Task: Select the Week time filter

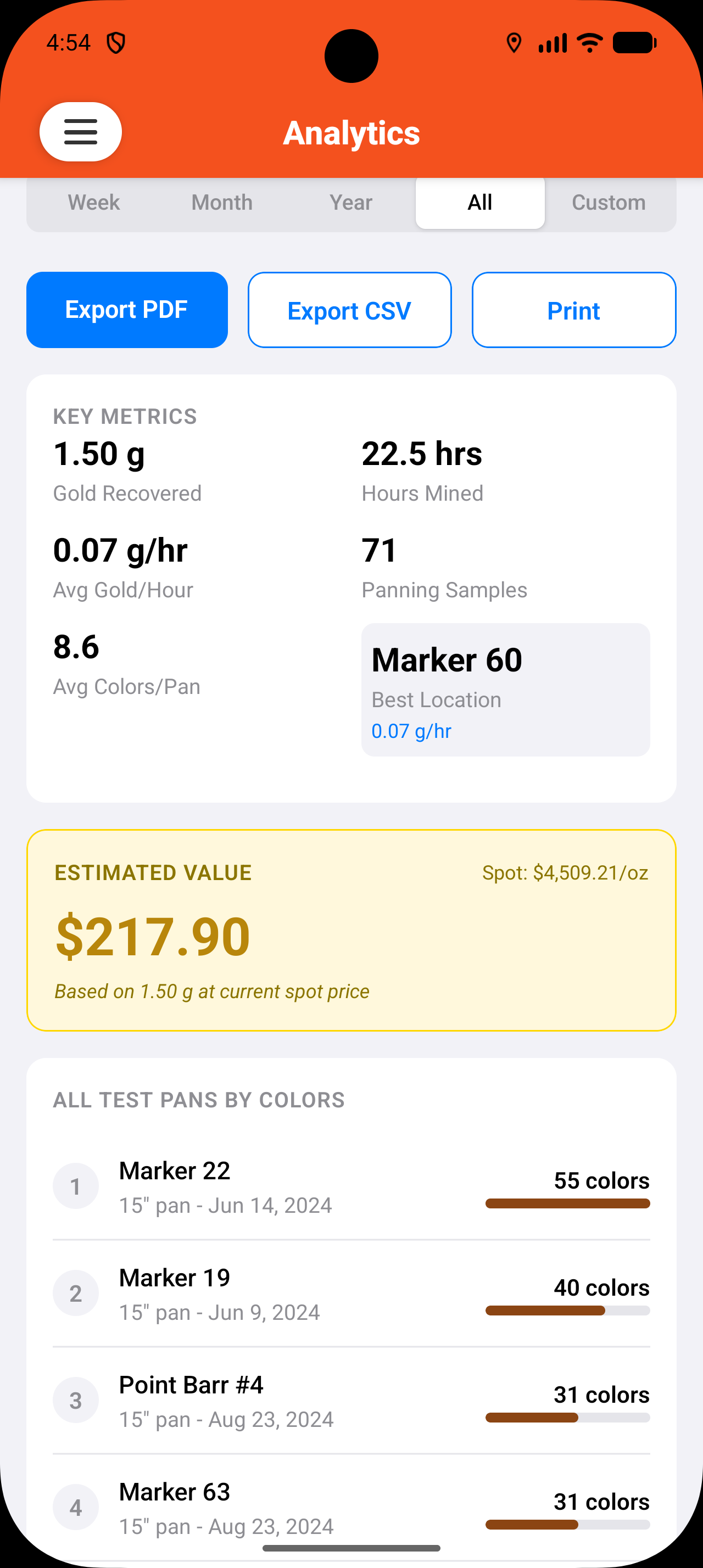Action: pyautogui.click(x=93, y=202)
